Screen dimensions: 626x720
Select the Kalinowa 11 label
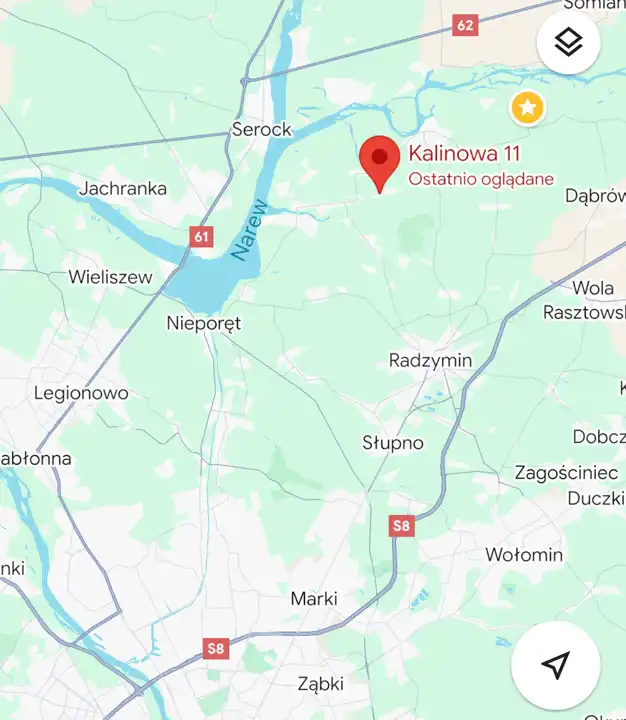click(464, 154)
